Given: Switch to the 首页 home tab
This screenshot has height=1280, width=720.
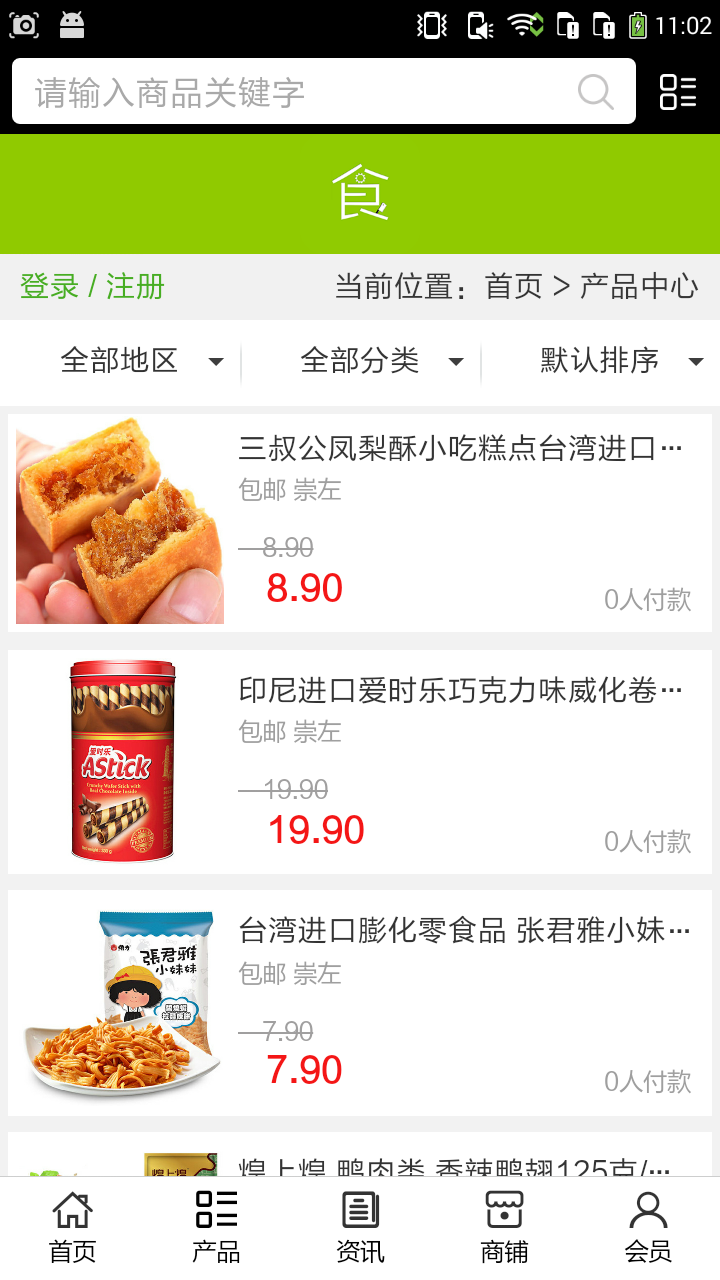Looking at the screenshot, I should (72, 1227).
